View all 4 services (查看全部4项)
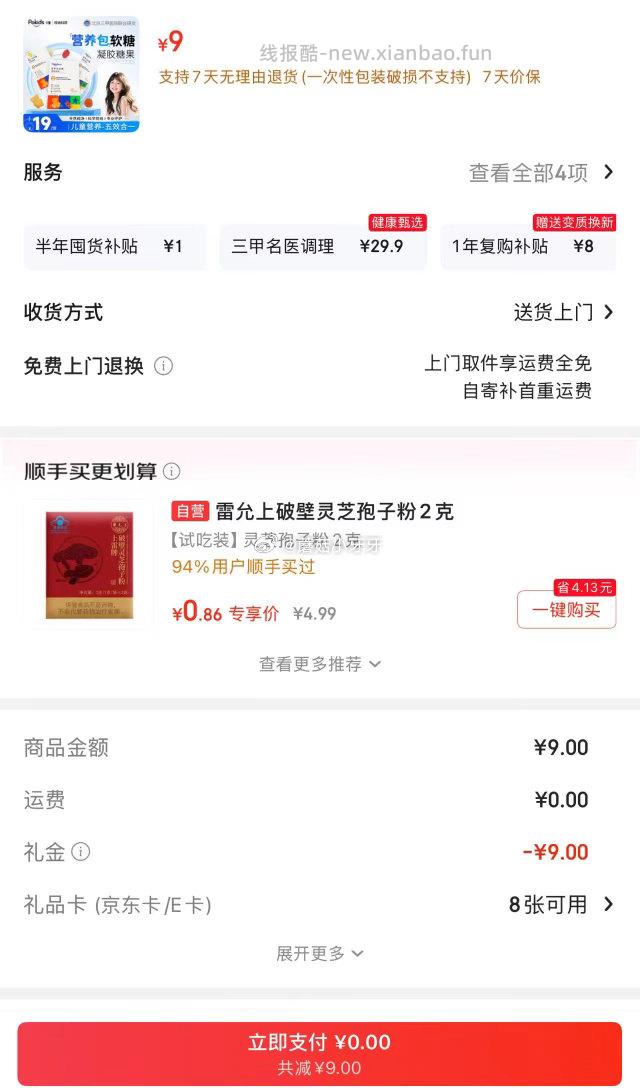Image resolution: width=640 pixels, height=1088 pixels. point(541,173)
